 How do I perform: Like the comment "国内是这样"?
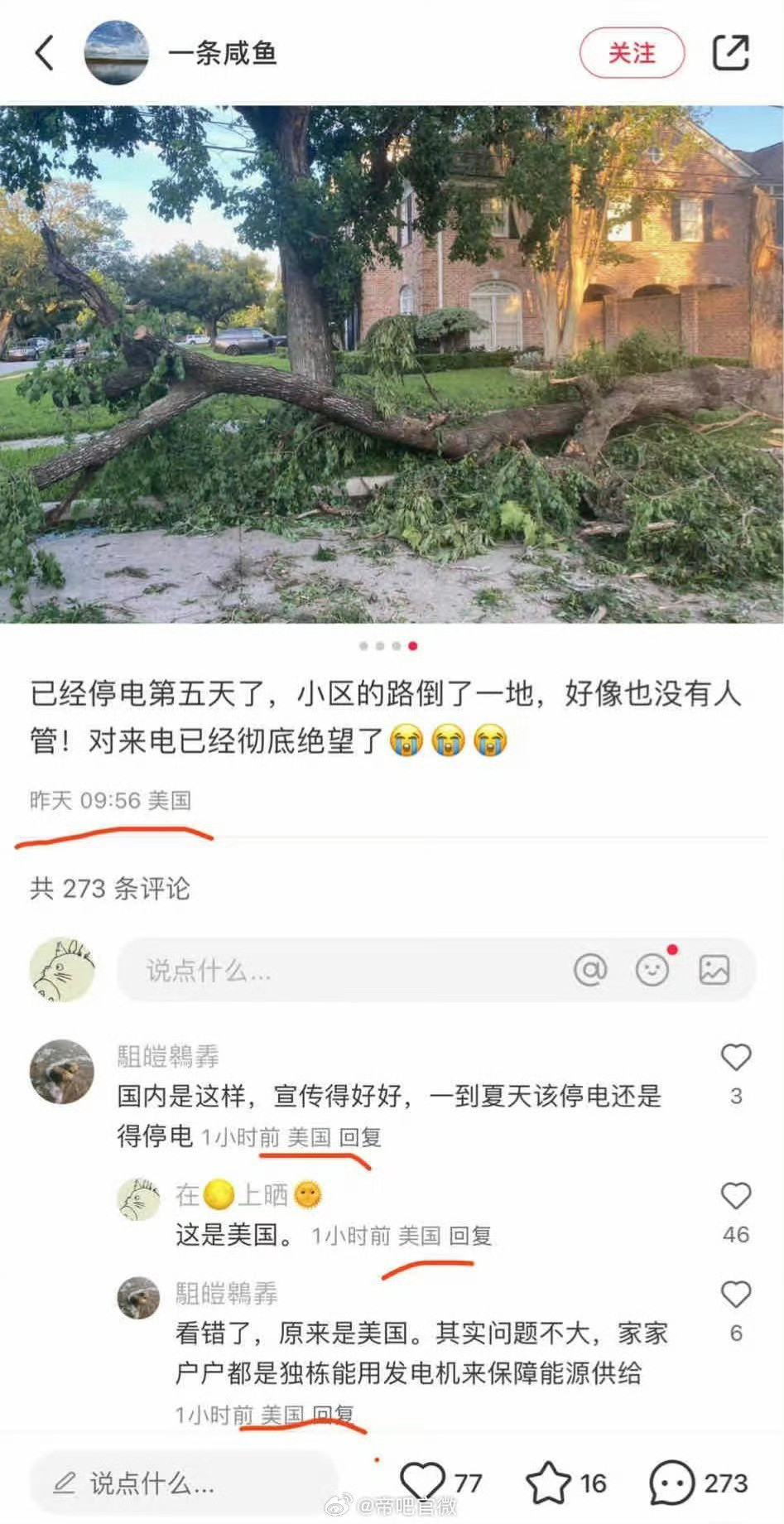[735, 1058]
